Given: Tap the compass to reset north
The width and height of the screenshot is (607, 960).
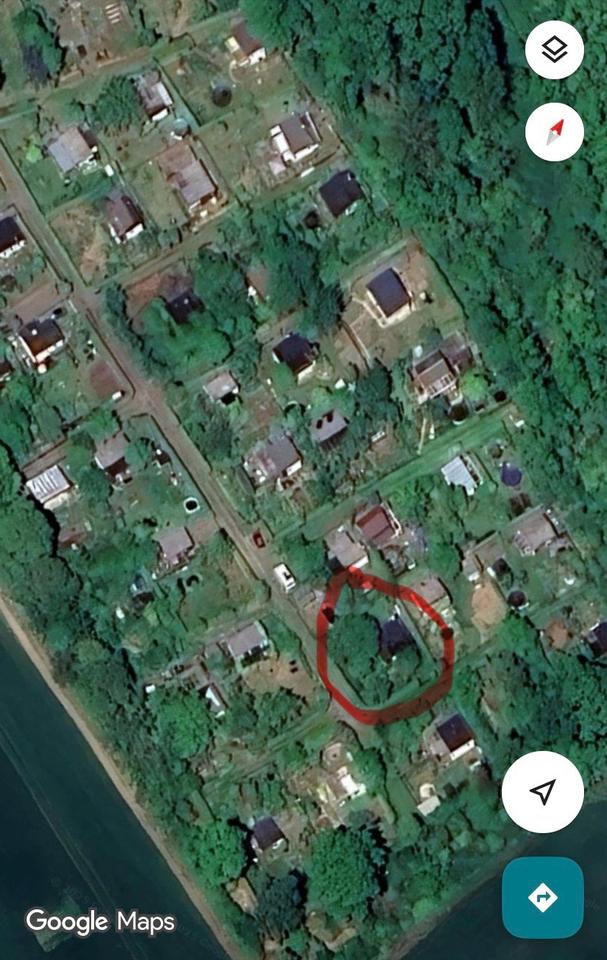Looking at the screenshot, I should 554,131.
